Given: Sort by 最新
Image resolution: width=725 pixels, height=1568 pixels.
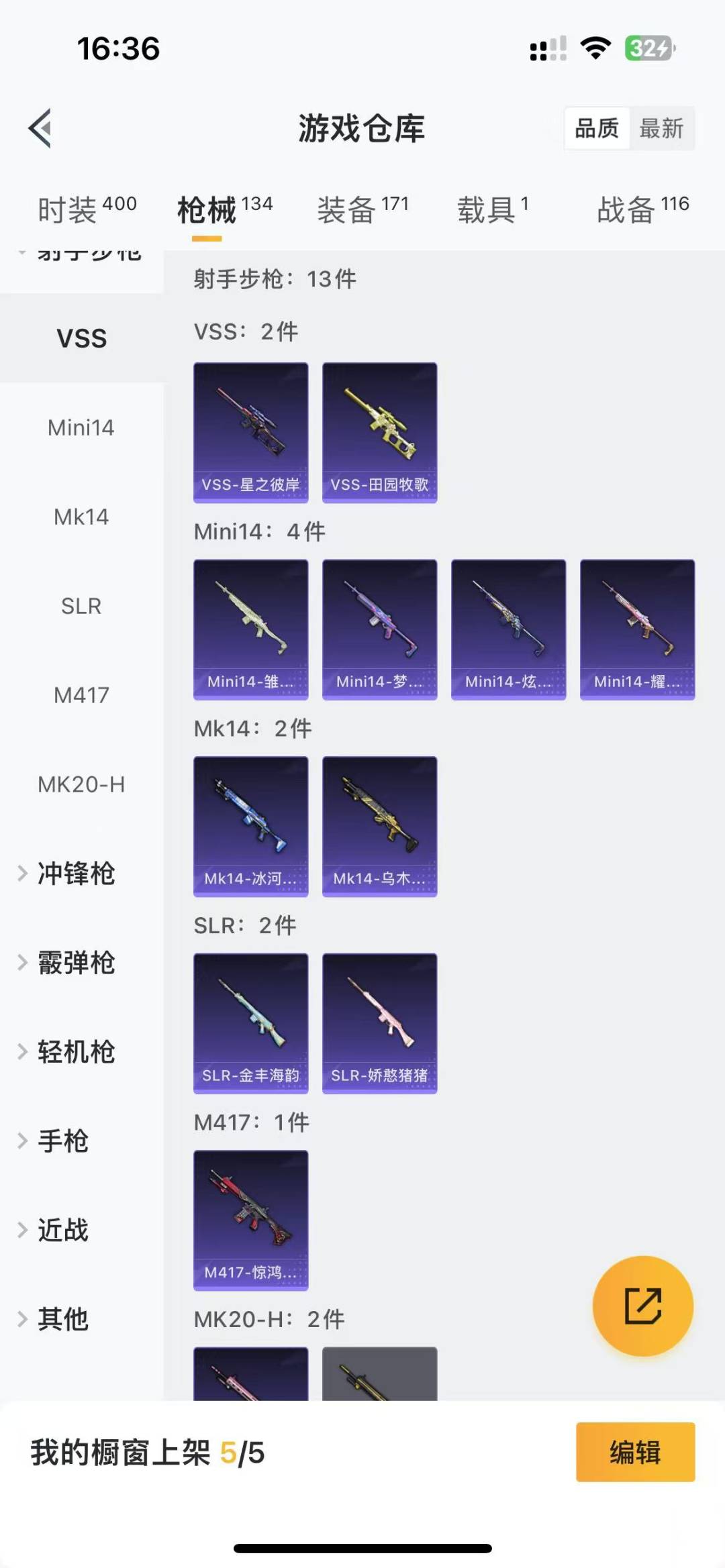Looking at the screenshot, I should pyautogui.click(x=661, y=128).
